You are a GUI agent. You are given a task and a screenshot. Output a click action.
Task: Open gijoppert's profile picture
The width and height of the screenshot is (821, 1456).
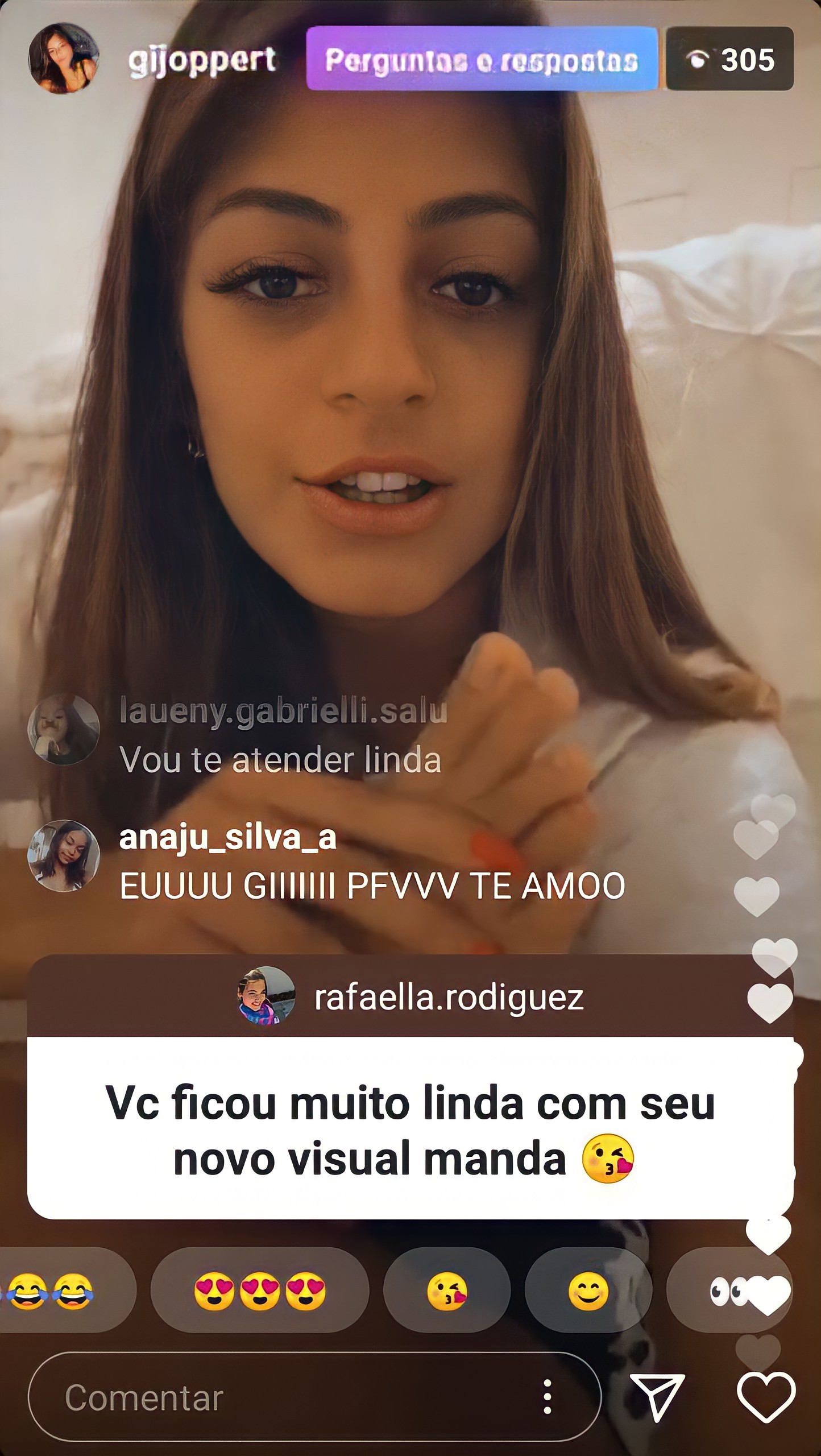pyautogui.click(x=64, y=59)
